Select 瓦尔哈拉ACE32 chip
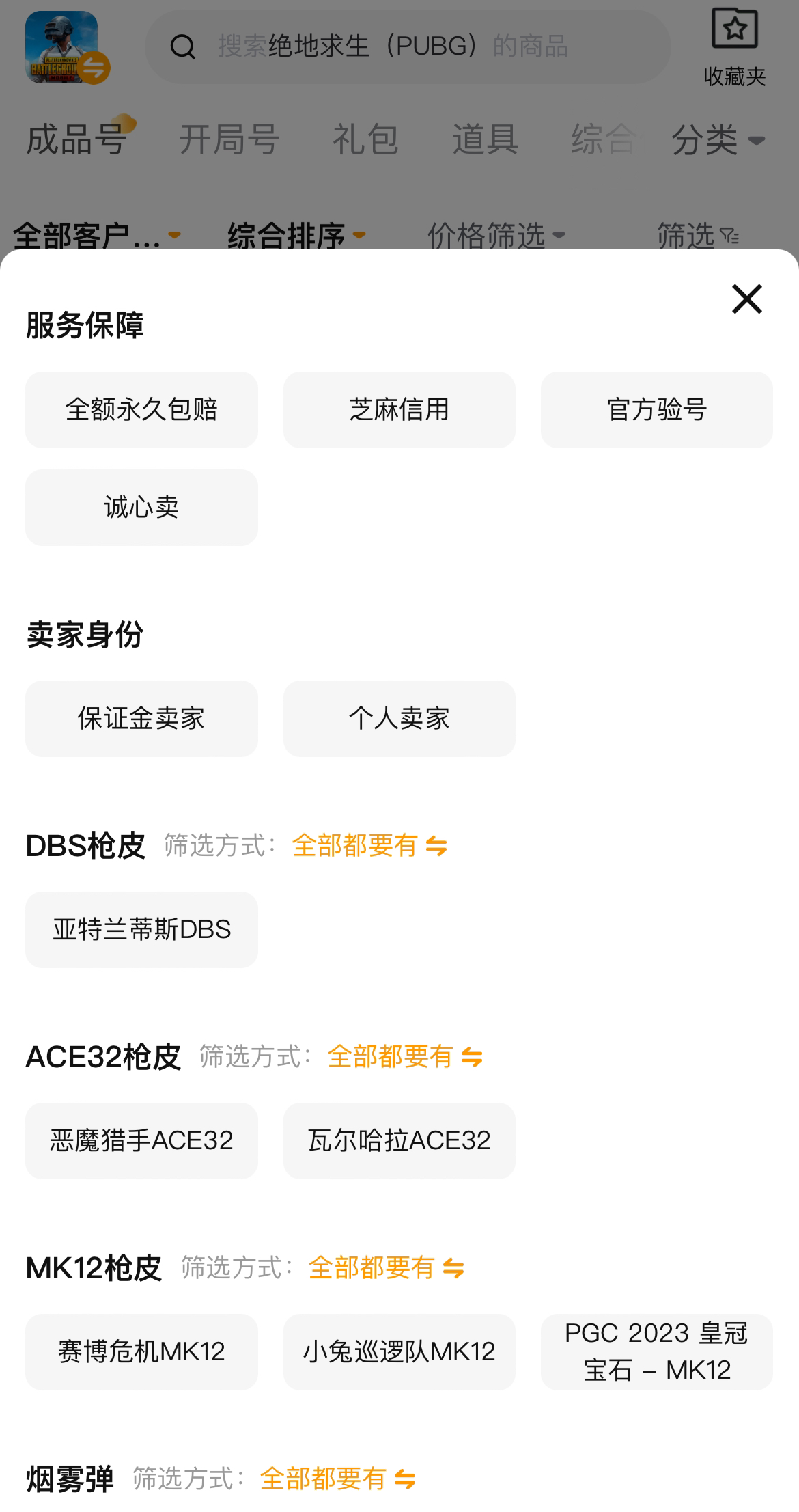Screen dimensions: 799x1512 399,1141
